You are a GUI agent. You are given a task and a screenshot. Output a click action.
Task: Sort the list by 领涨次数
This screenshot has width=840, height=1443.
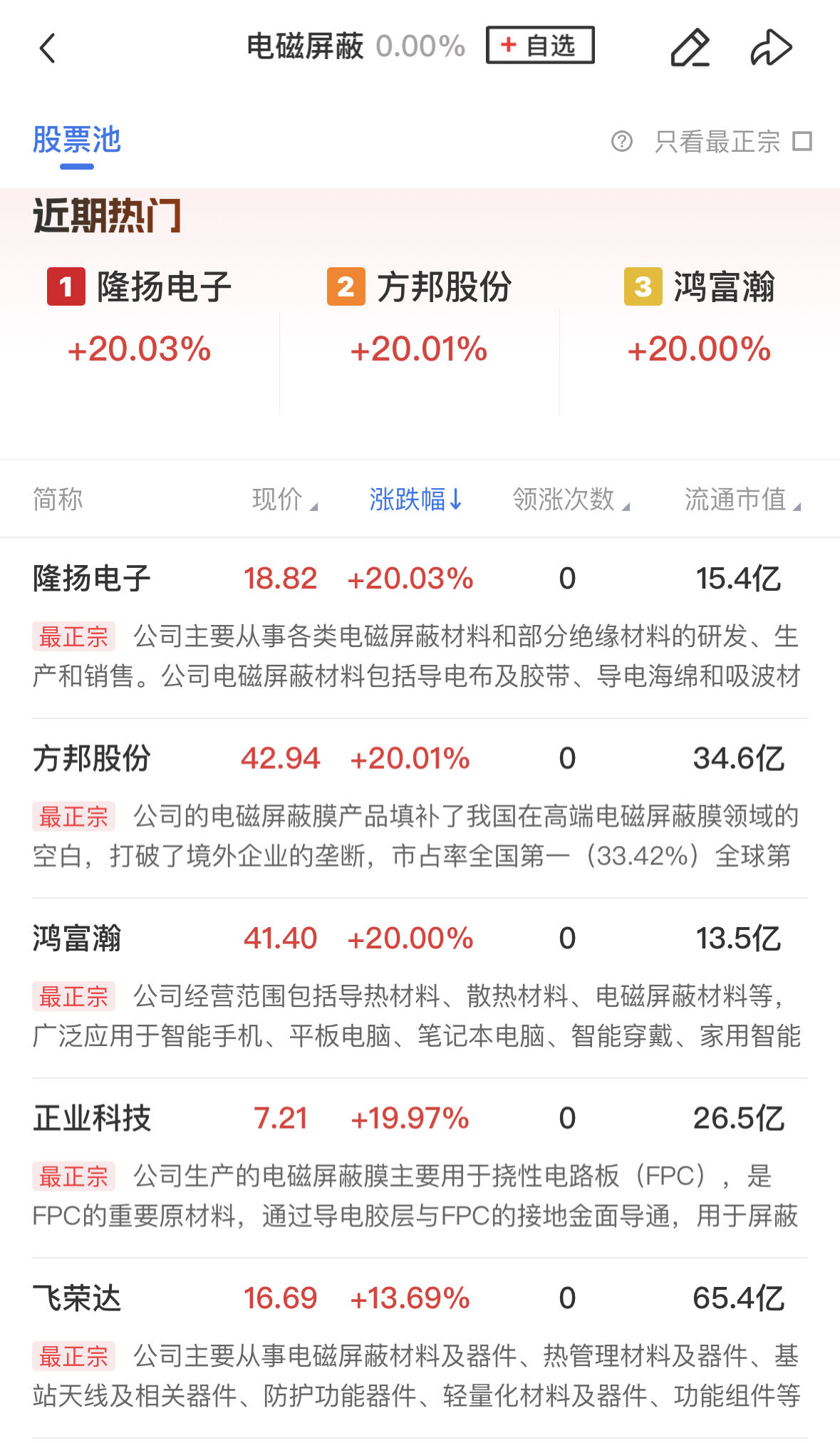pos(570,500)
